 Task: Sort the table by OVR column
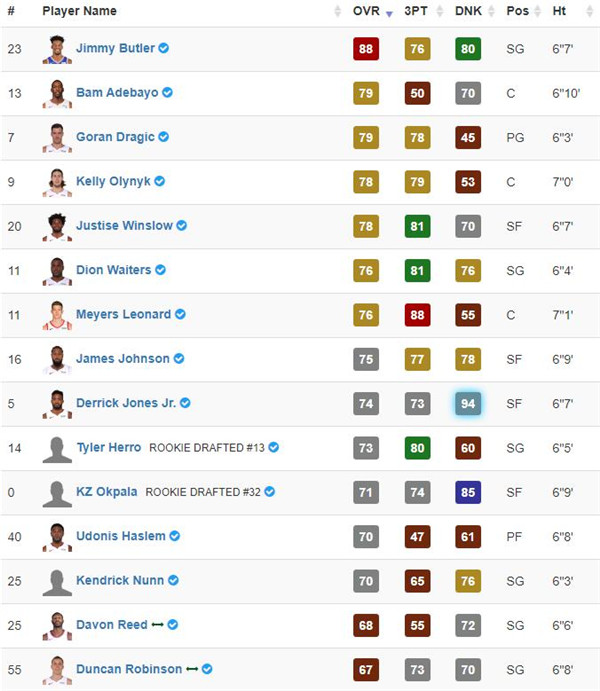366,11
